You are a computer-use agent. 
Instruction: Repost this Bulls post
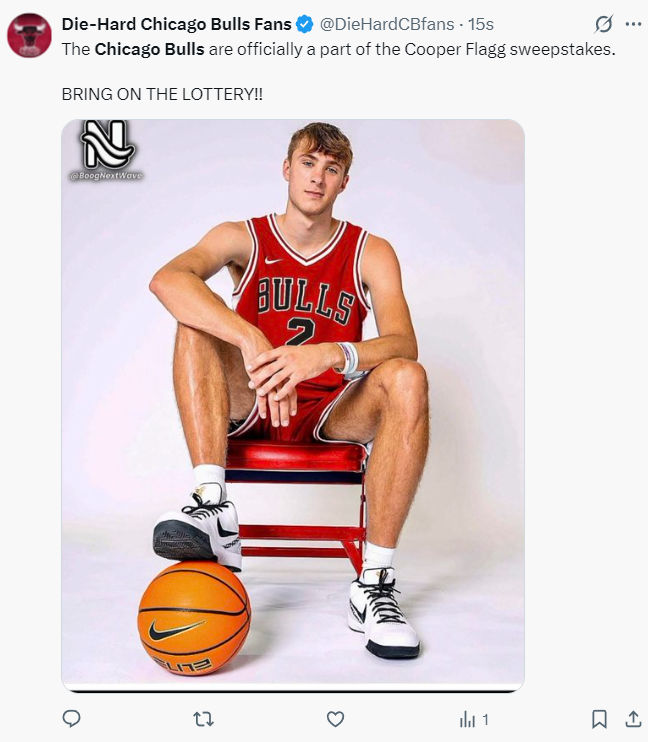[203, 718]
